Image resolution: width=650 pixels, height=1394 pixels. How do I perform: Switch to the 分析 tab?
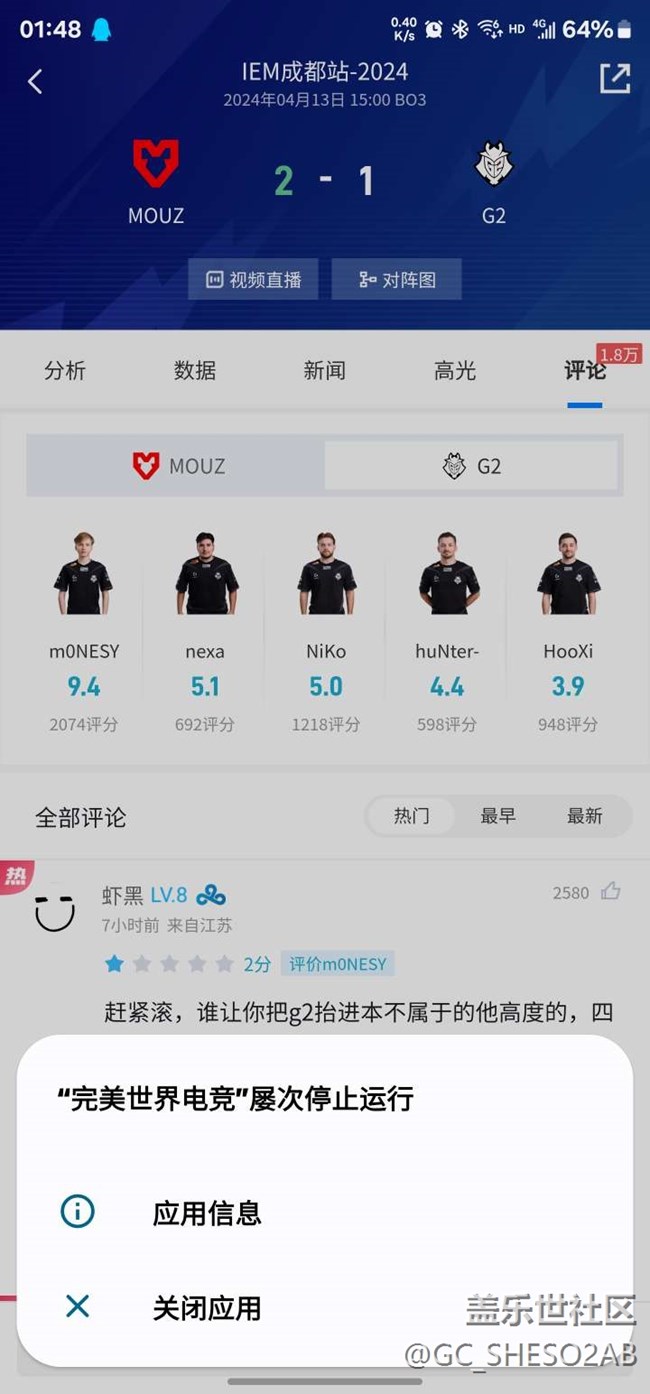pos(65,371)
